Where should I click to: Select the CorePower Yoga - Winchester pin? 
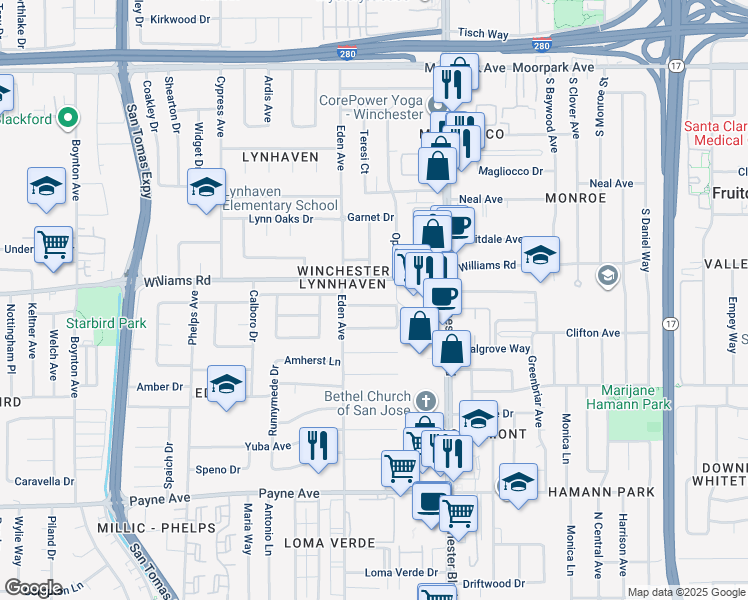[x=437, y=104]
